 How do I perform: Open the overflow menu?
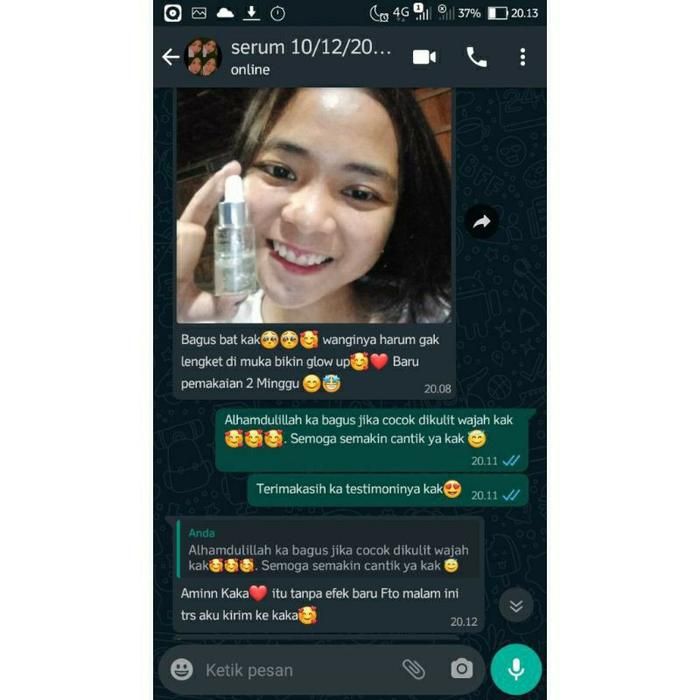click(x=522, y=57)
